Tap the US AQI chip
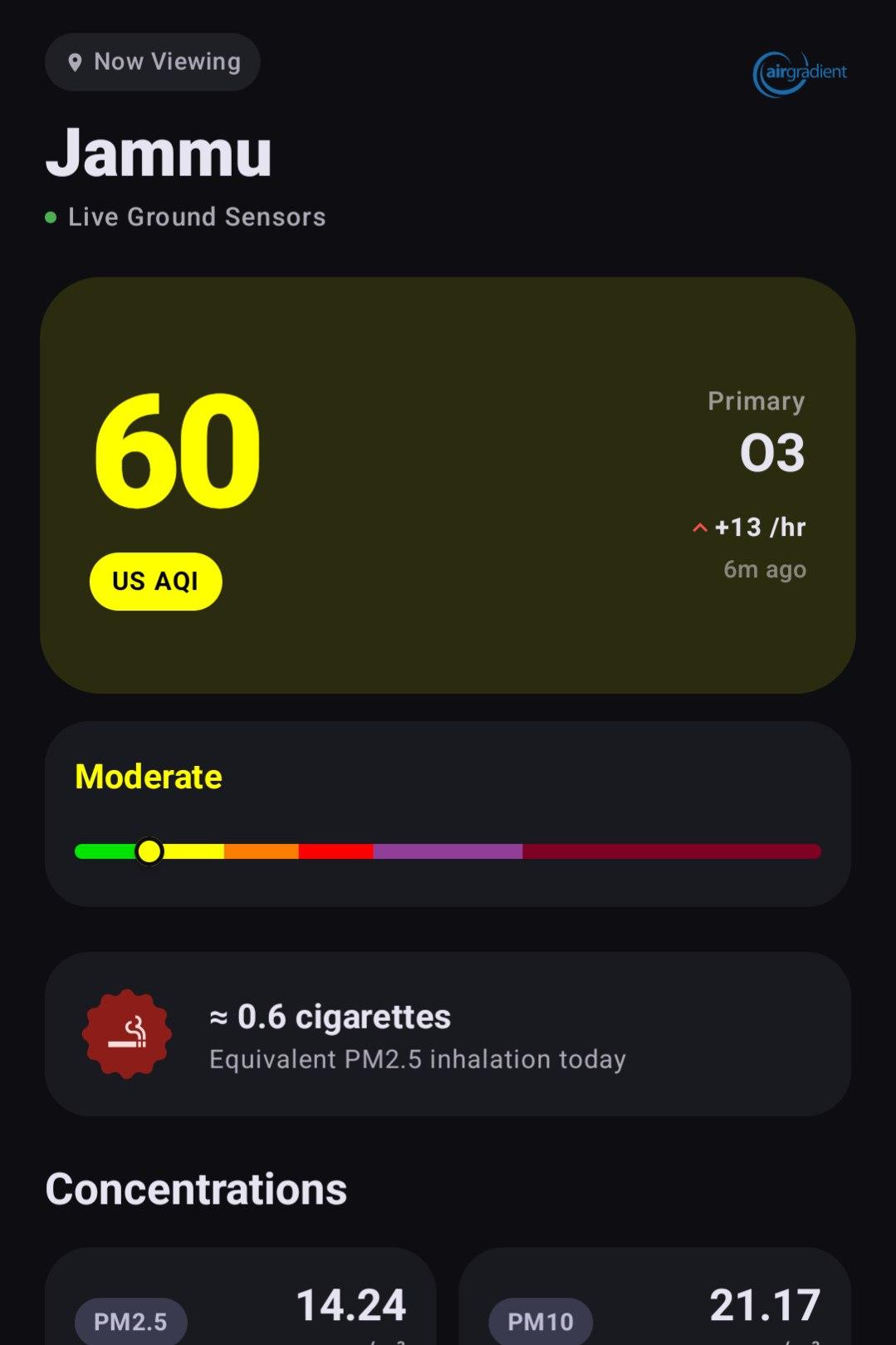The height and width of the screenshot is (1345, 896). click(x=155, y=582)
